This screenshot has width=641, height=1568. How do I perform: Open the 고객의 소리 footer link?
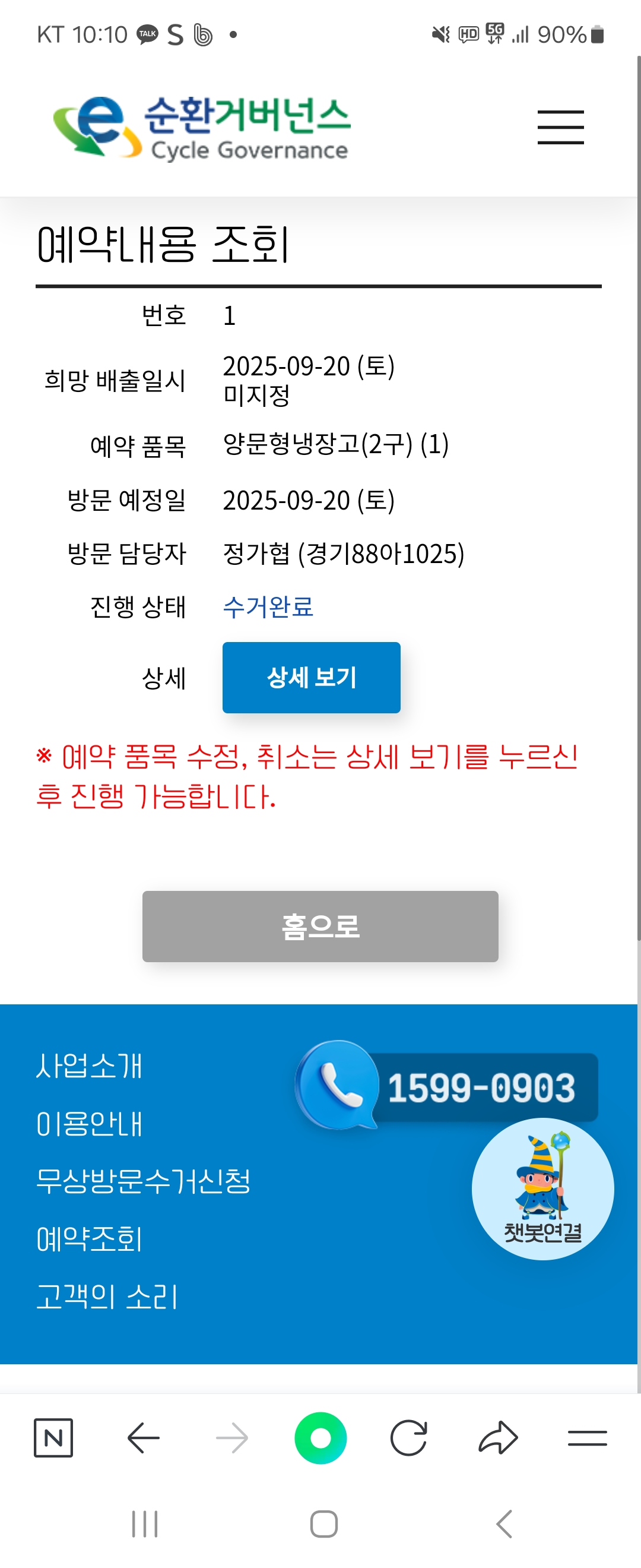point(107,1297)
